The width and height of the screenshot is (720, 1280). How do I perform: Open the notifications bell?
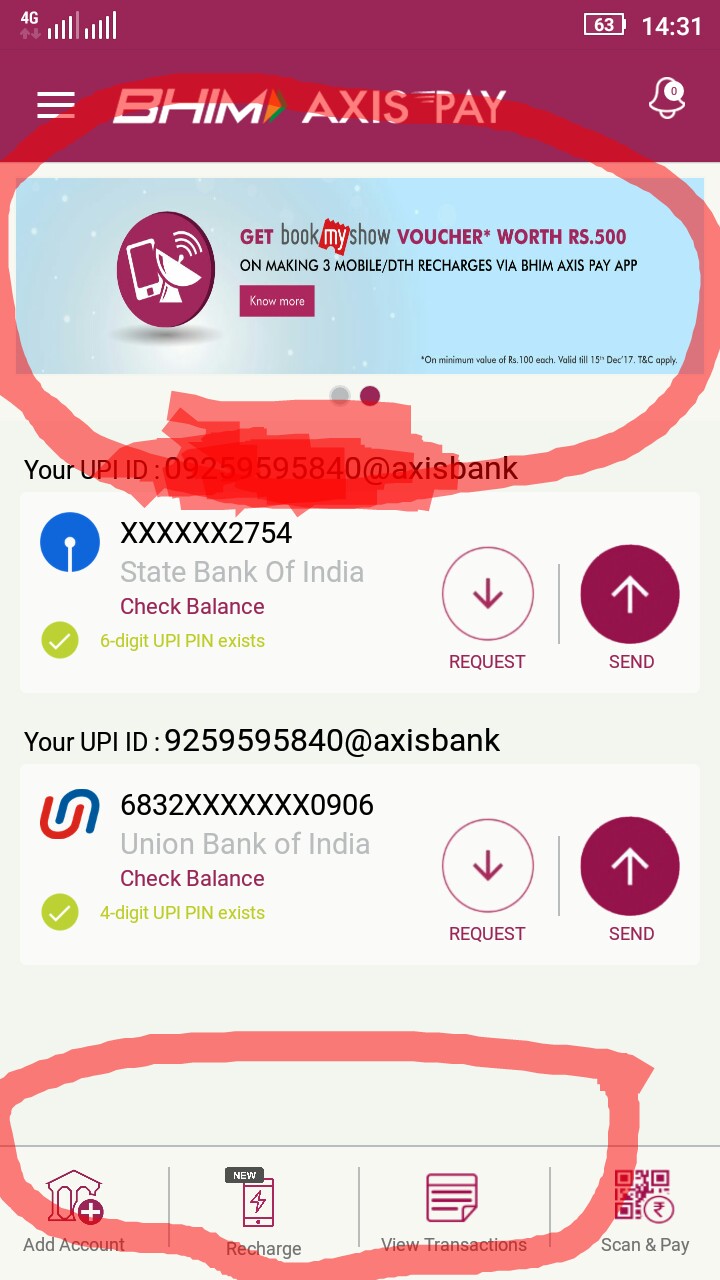tap(667, 98)
